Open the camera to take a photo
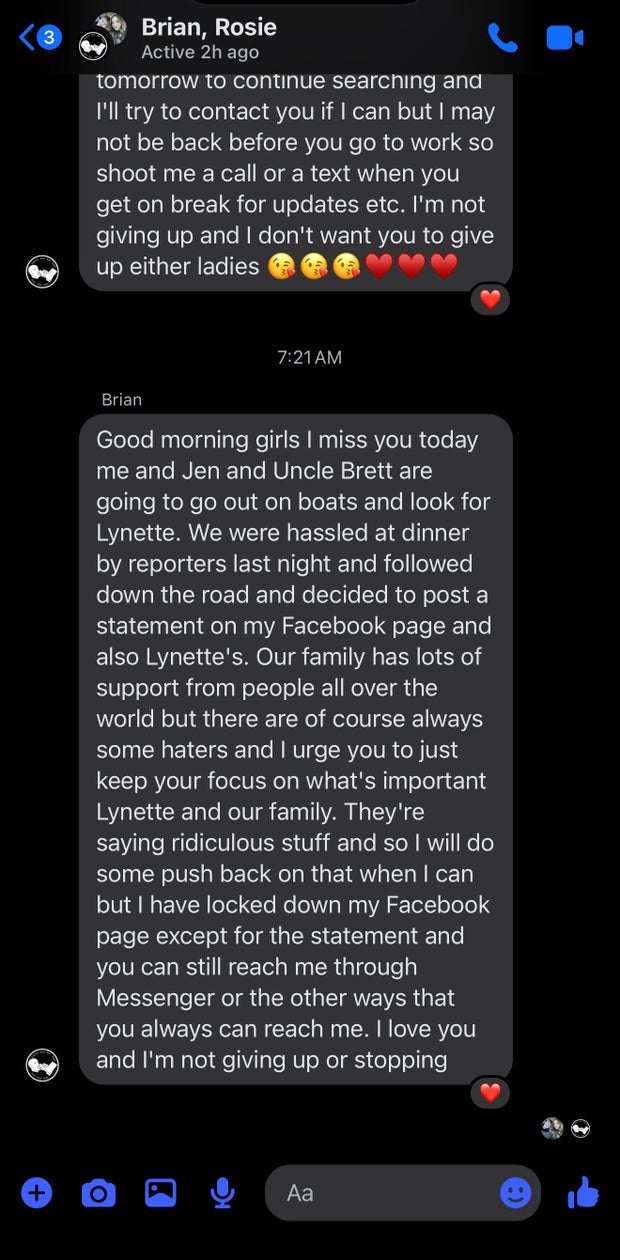 click(x=98, y=1192)
